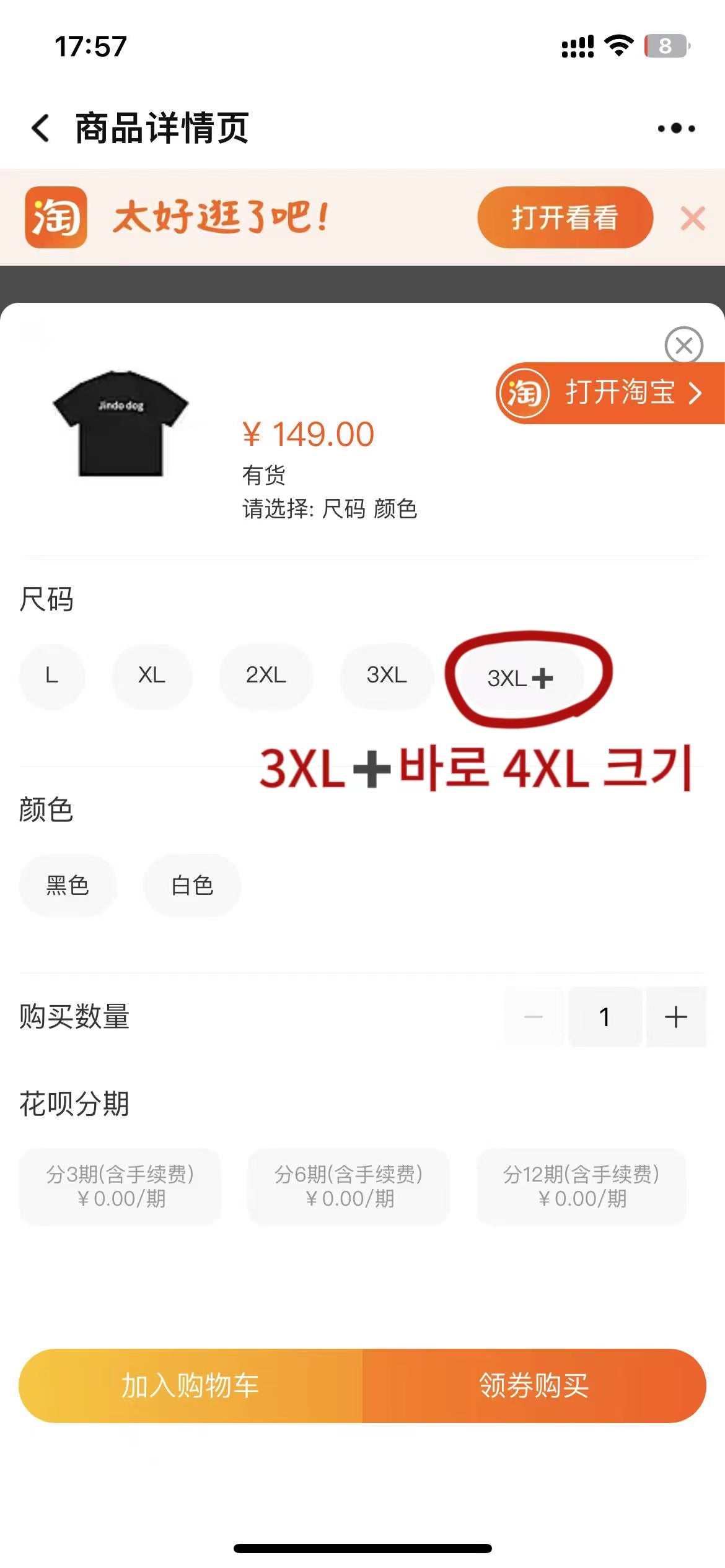Open the 打开淘宝 shortcut
This screenshot has height=1568, width=725.
click(610, 393)
